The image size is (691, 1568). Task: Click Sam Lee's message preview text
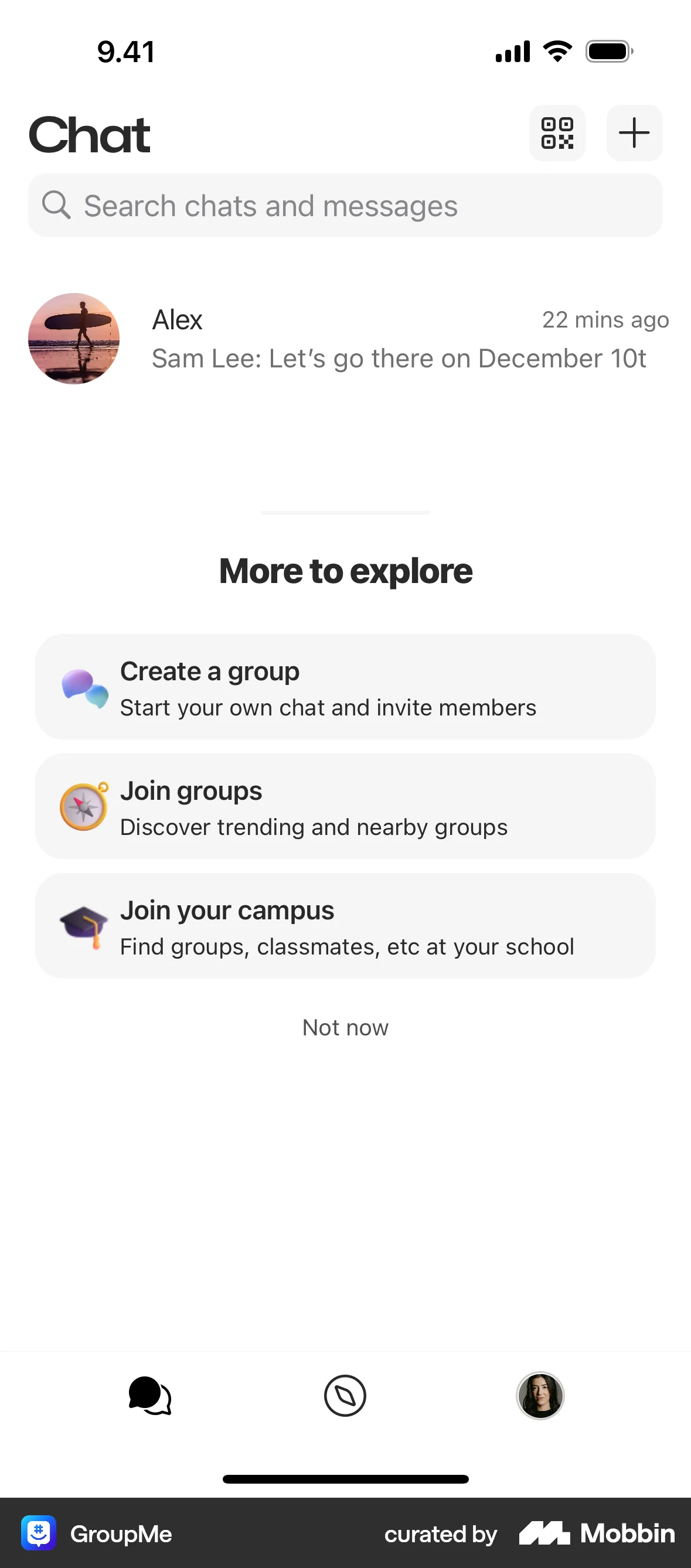click(399, 359)
